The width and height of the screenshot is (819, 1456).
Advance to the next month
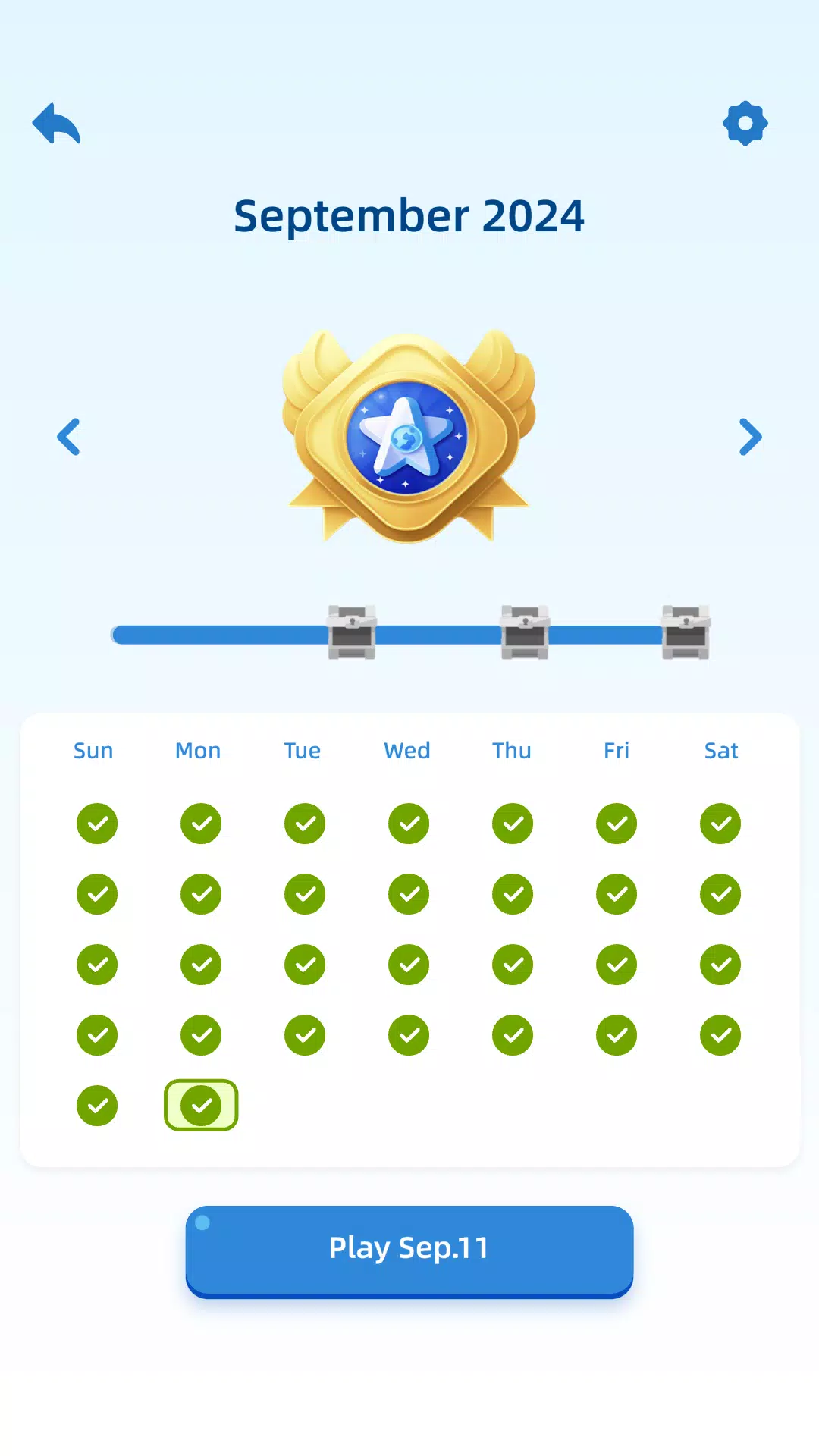pos(750,437)
